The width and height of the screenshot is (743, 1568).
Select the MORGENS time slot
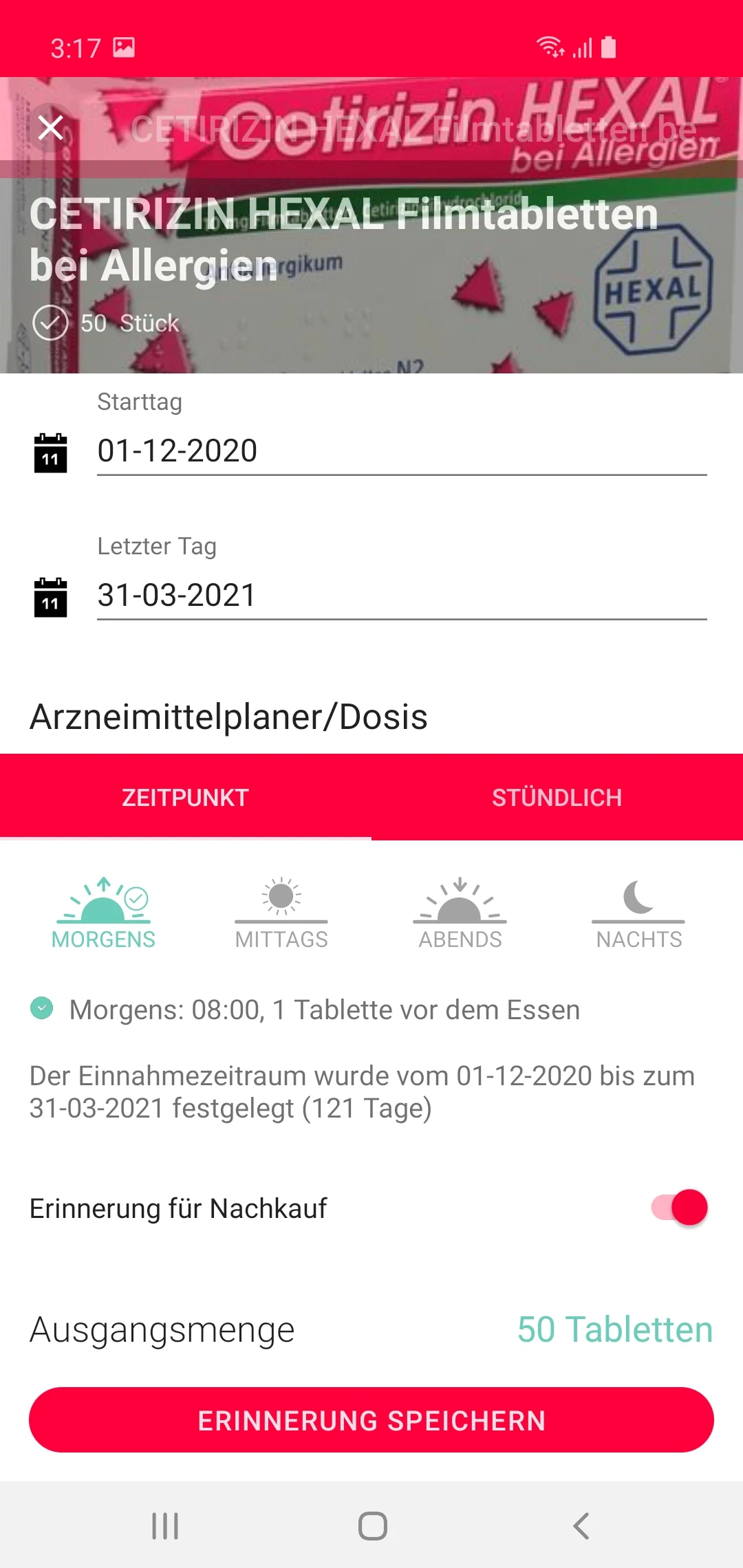103,913
